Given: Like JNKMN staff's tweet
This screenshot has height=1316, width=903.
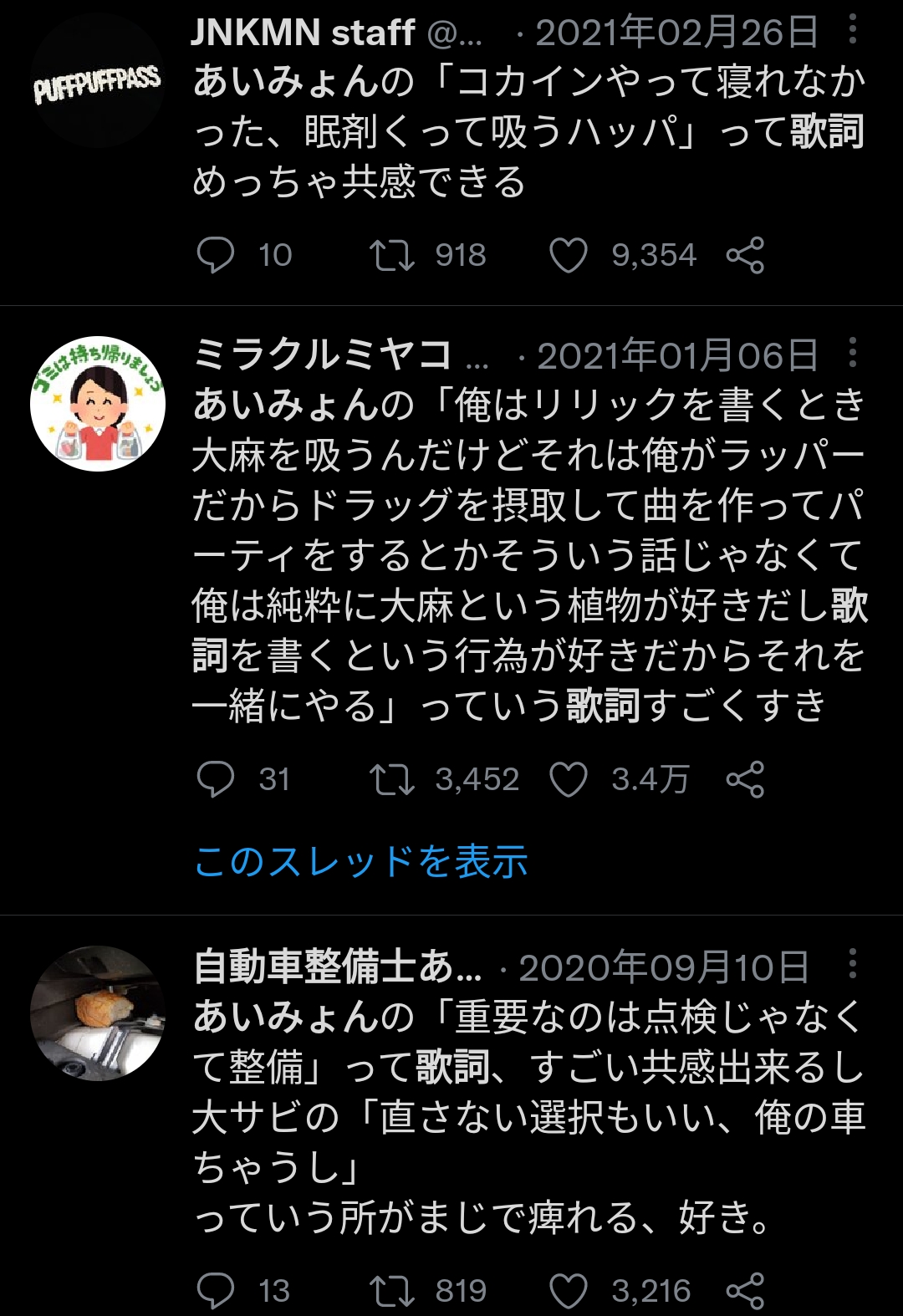Looking at the screenshot, I should (x=569, y=255).
